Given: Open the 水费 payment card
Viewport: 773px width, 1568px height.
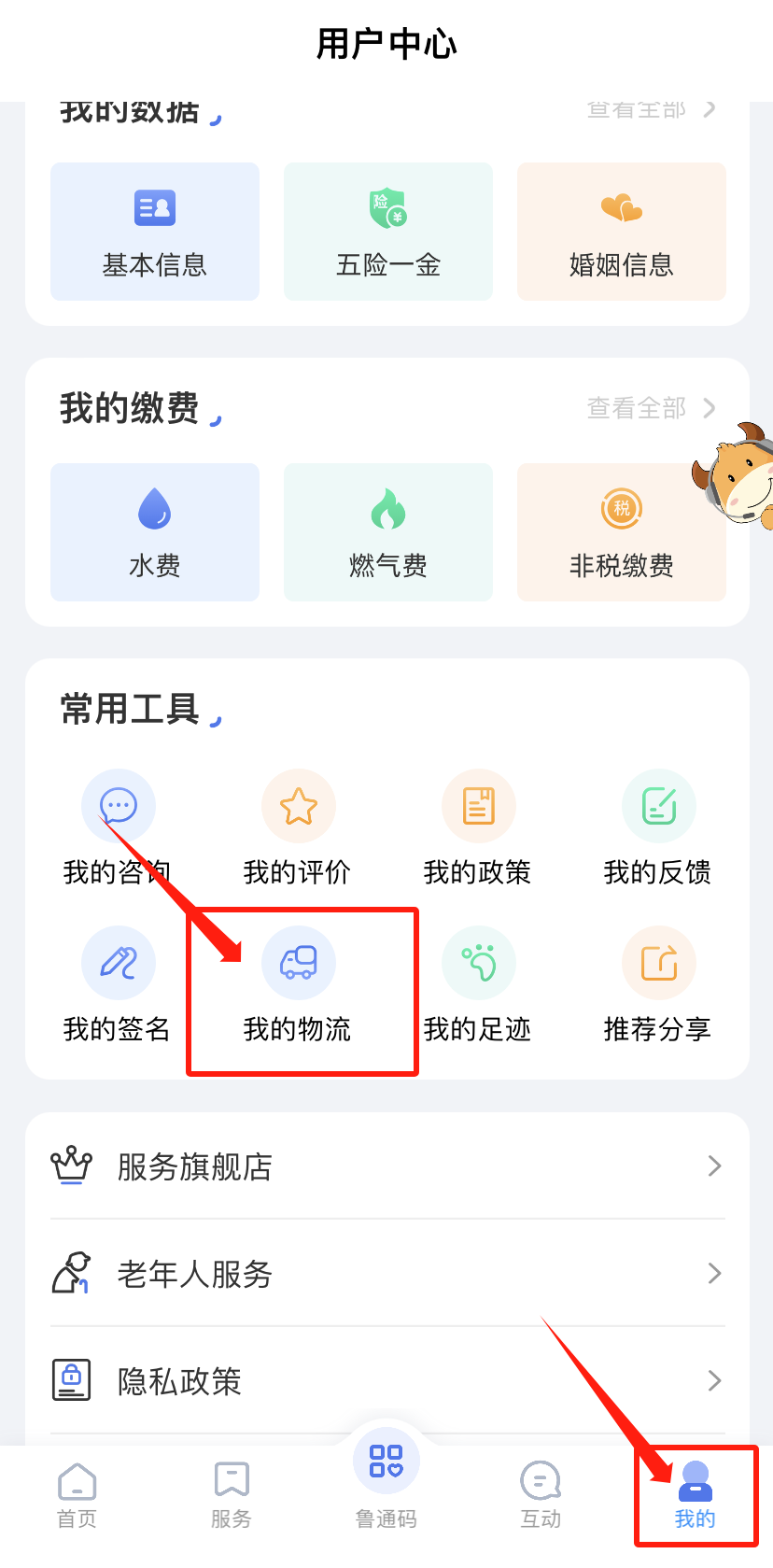Looking at the screenshot, I should 155,532.
